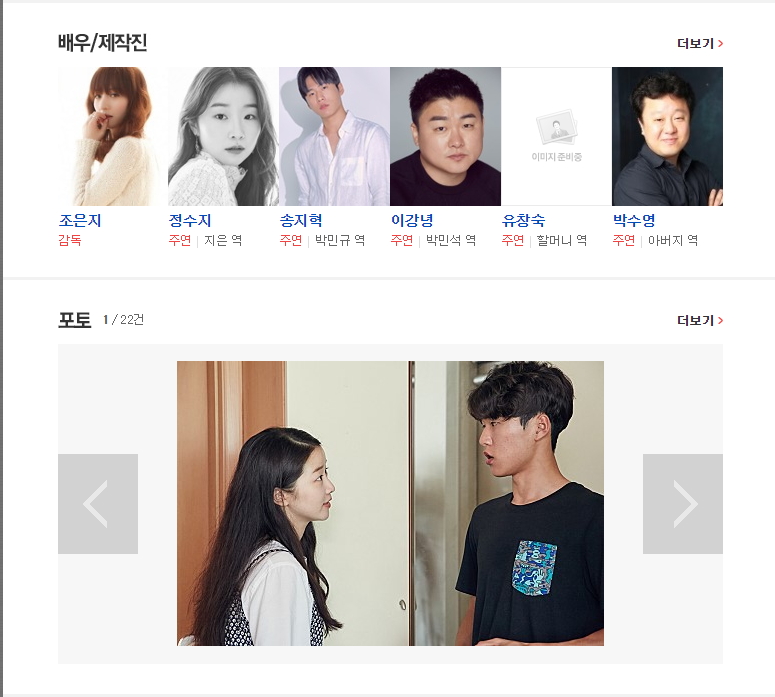Open the current movie still photo
Image resolution: width=775 pixels, height=697 pixels.
tap(390, 503)
